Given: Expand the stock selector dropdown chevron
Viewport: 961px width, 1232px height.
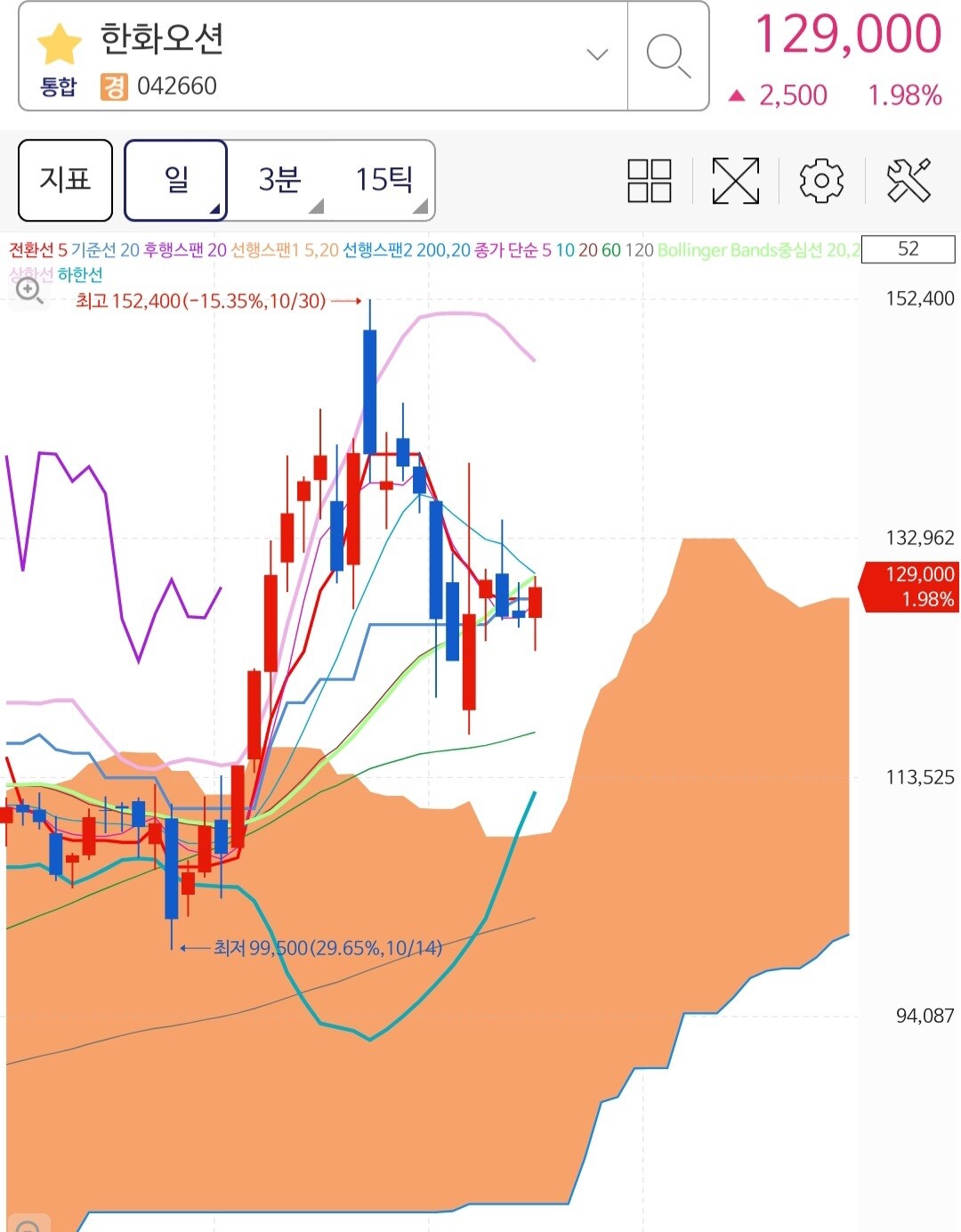Looking at the screenshot, I should point(598,55).
